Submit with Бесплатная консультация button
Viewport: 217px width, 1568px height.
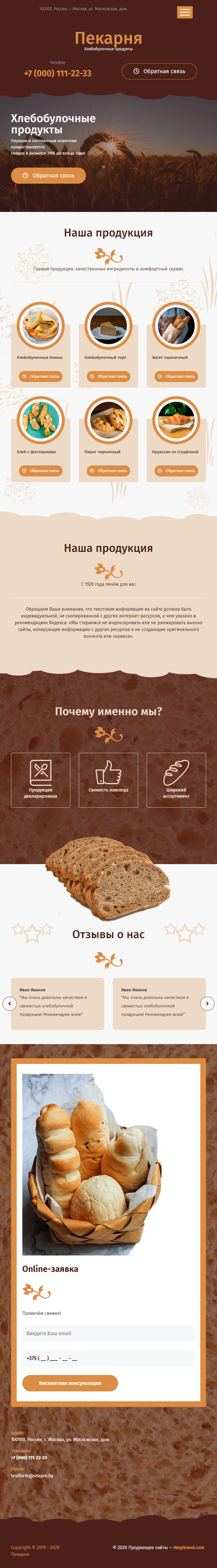[70, 1383]
